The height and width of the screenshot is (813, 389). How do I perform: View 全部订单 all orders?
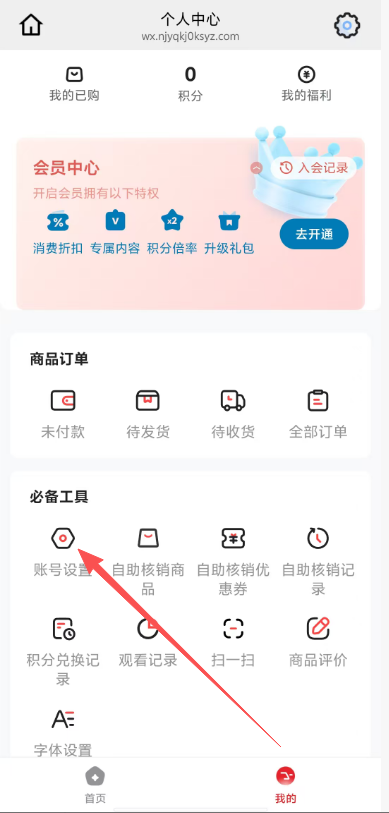point(318,414)
